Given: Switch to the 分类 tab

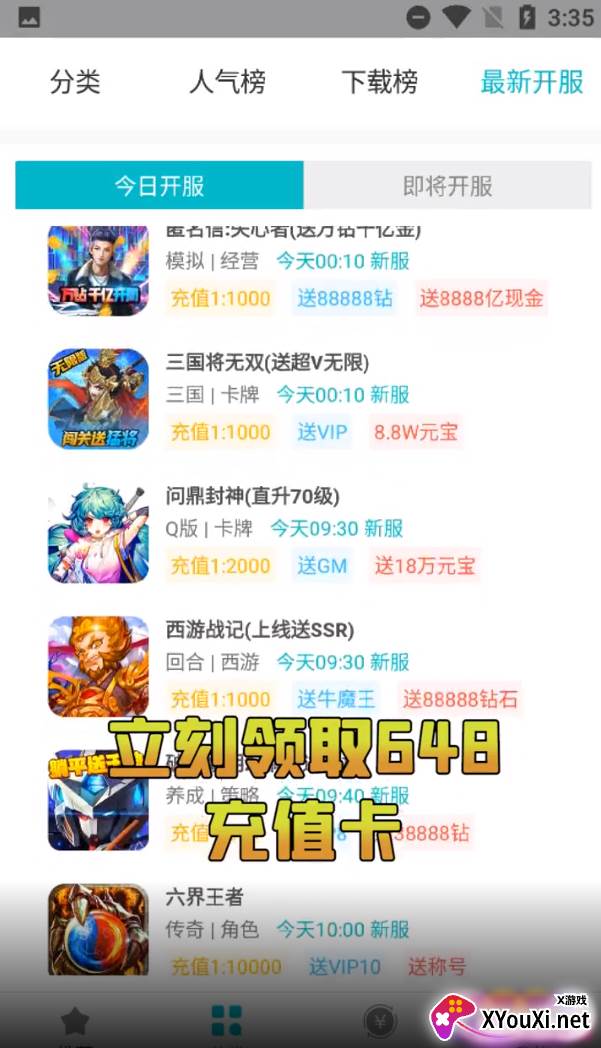Looking at the screenshot, I should tap(75, 82).
